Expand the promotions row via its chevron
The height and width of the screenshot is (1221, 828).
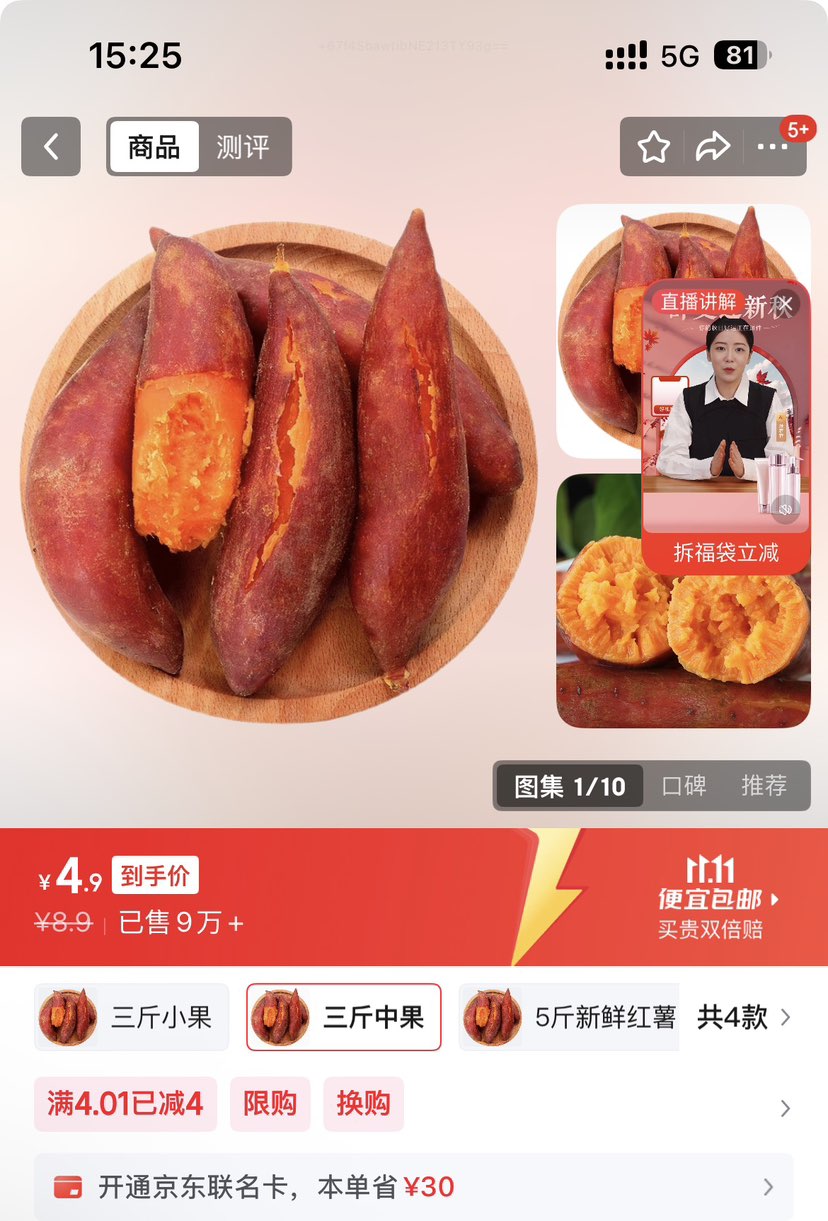783,1108
